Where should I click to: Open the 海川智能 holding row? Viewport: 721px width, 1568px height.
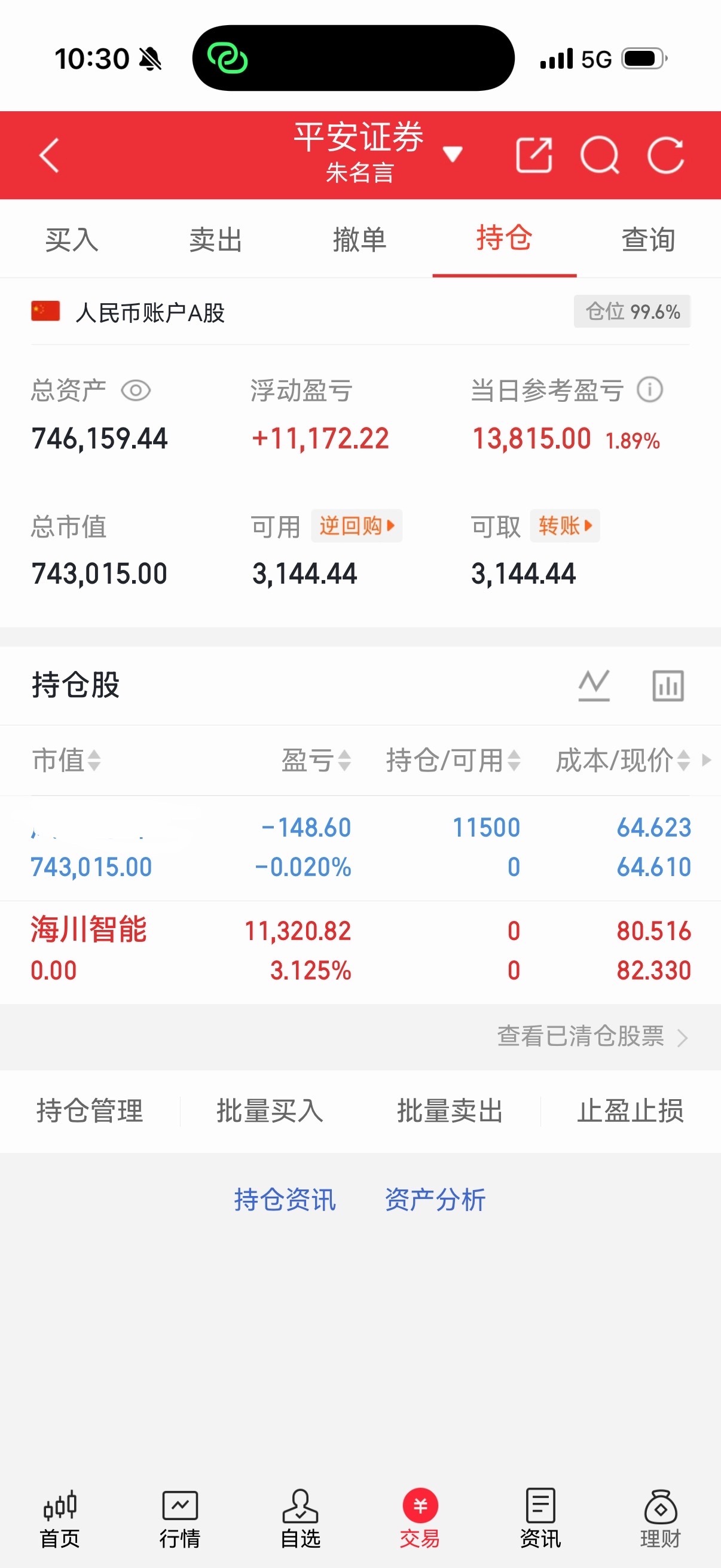coord(360,951)
